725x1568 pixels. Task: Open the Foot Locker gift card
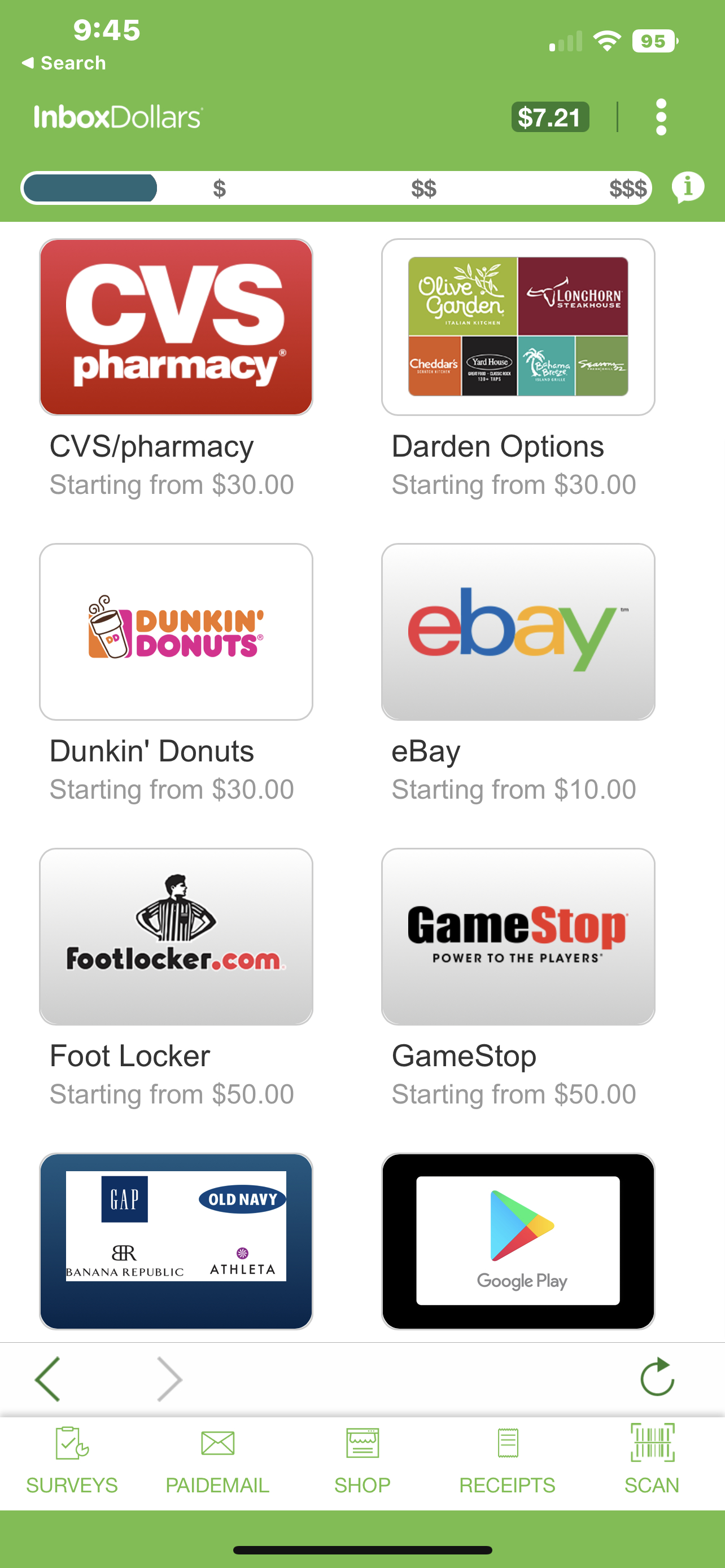176,936
